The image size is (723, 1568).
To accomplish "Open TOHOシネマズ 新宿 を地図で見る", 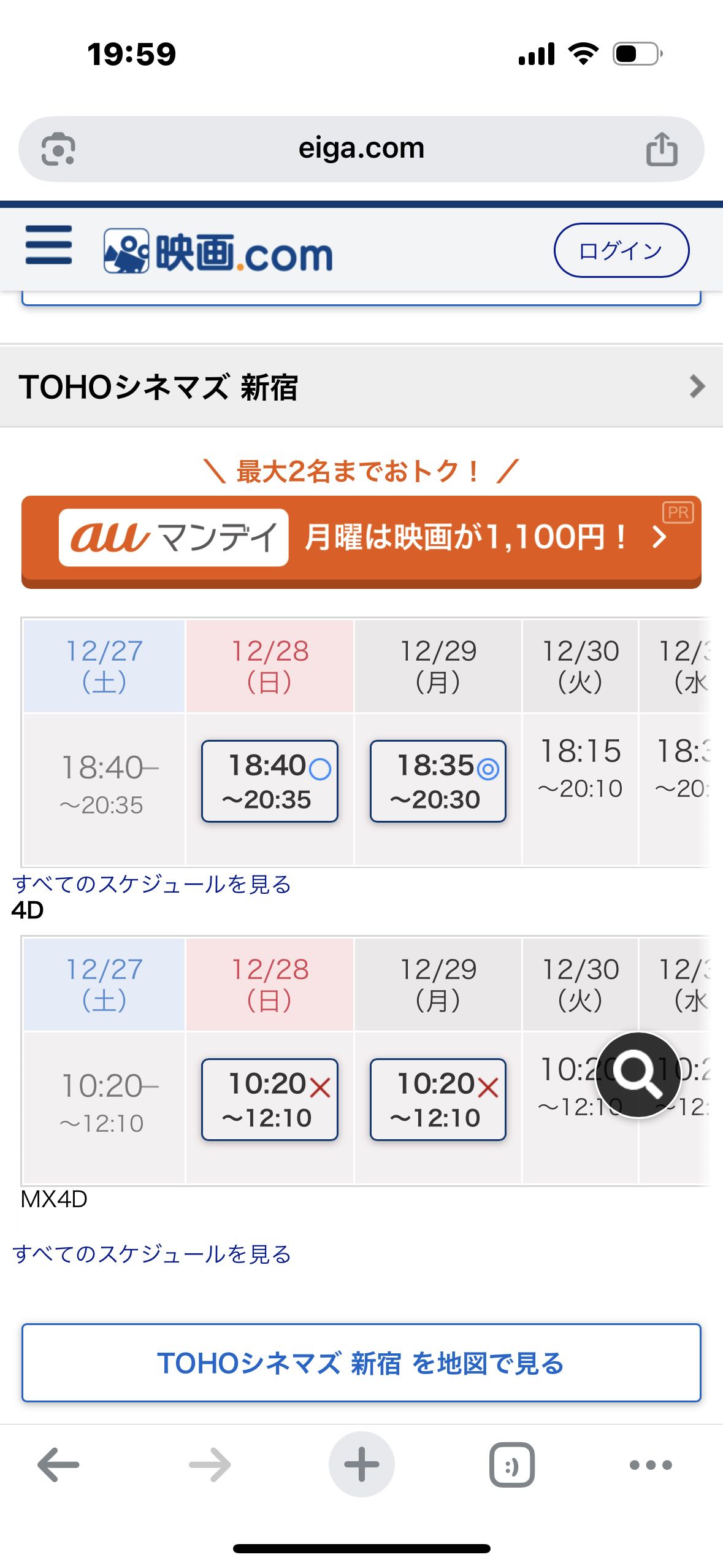I will (x=361, y=1362).
